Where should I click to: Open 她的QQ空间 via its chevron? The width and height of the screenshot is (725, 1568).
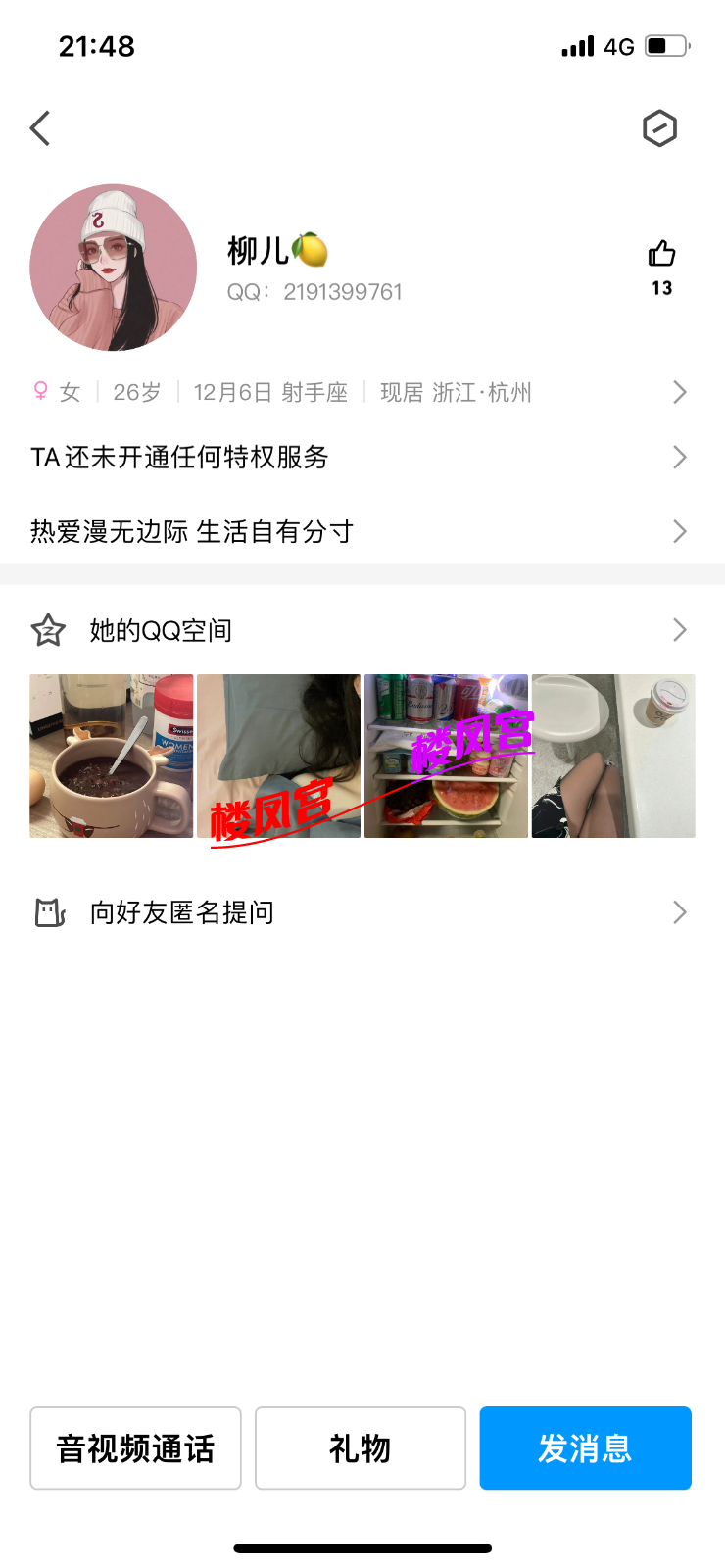(679, 630)
